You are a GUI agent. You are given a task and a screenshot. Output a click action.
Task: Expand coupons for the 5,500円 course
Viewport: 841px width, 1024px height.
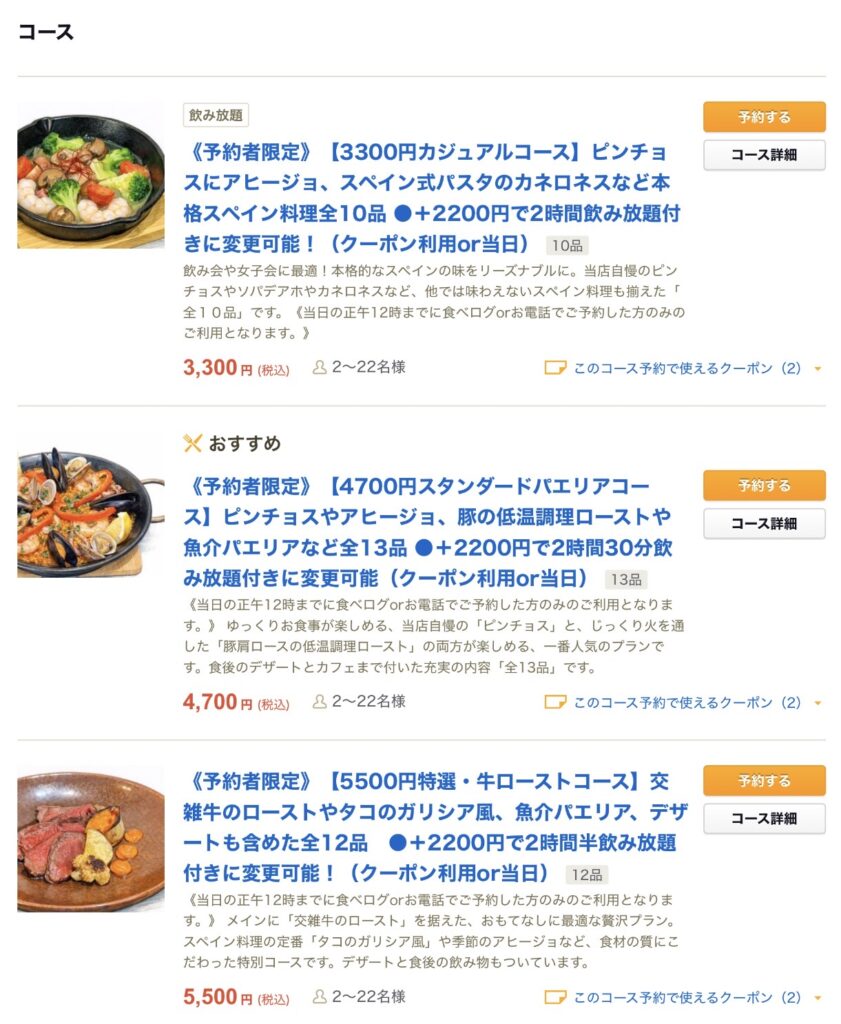pyautogui.click(x=686, y=997)
